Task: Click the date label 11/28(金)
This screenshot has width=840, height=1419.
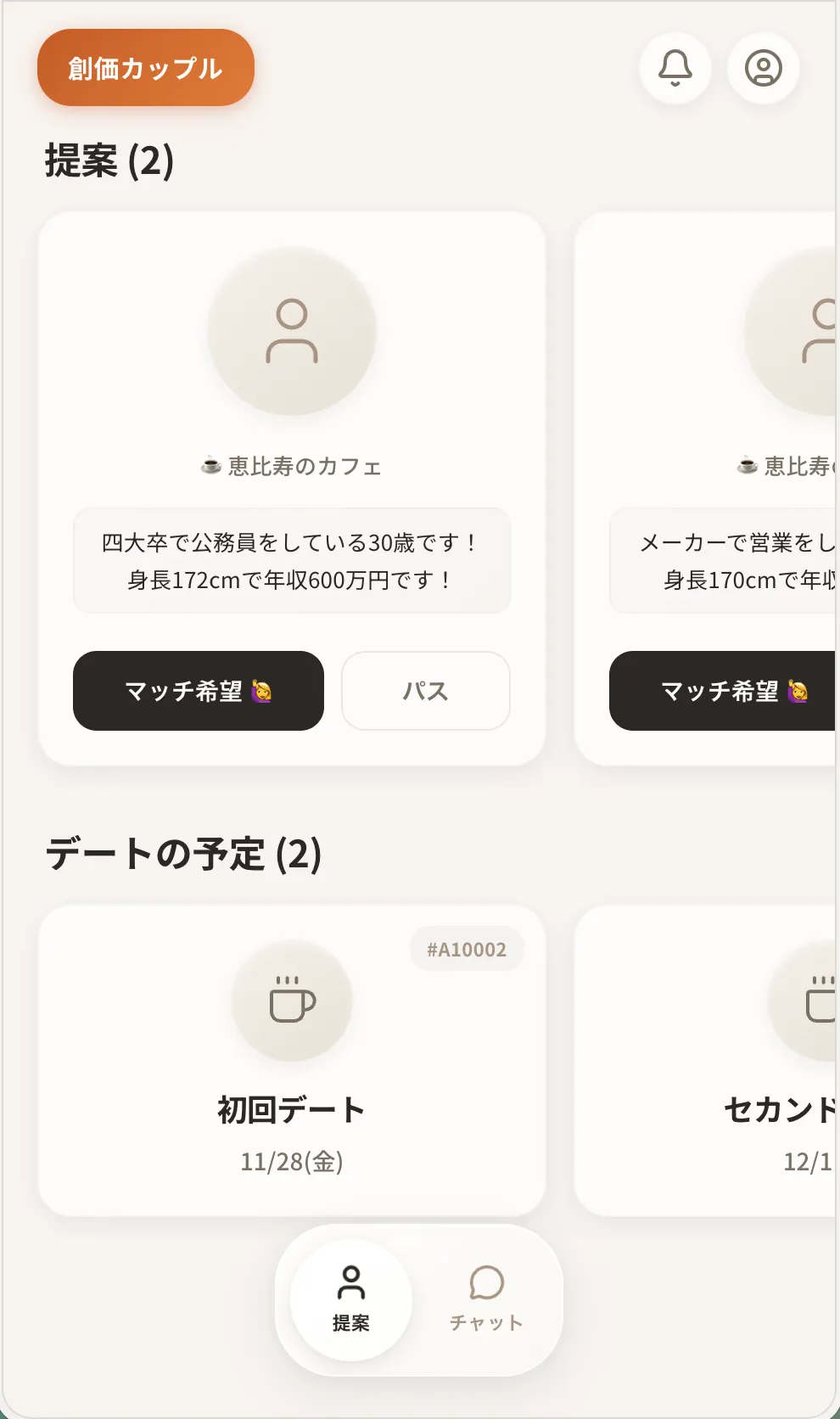Action: (292, 1164)
